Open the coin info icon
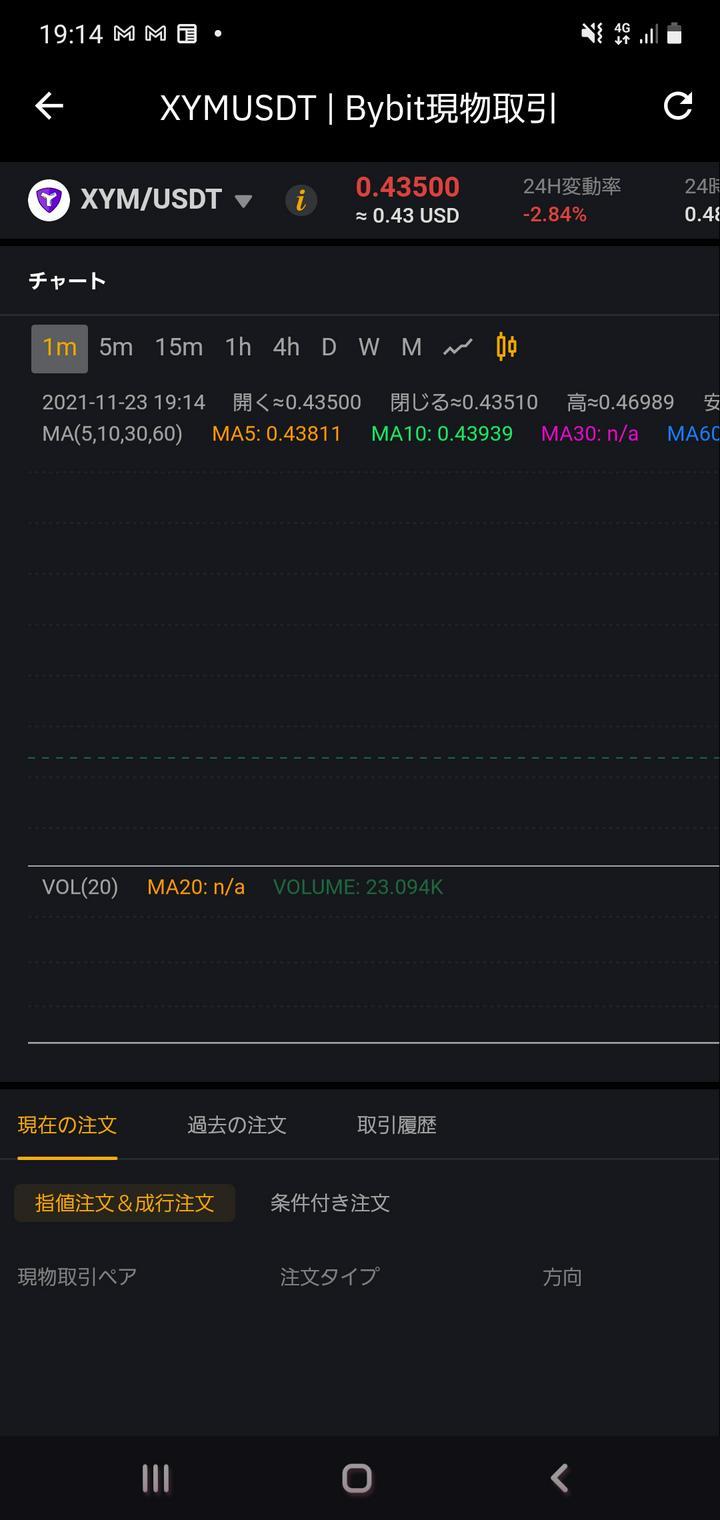The image size is (720, 1520). tap(301, 200)
